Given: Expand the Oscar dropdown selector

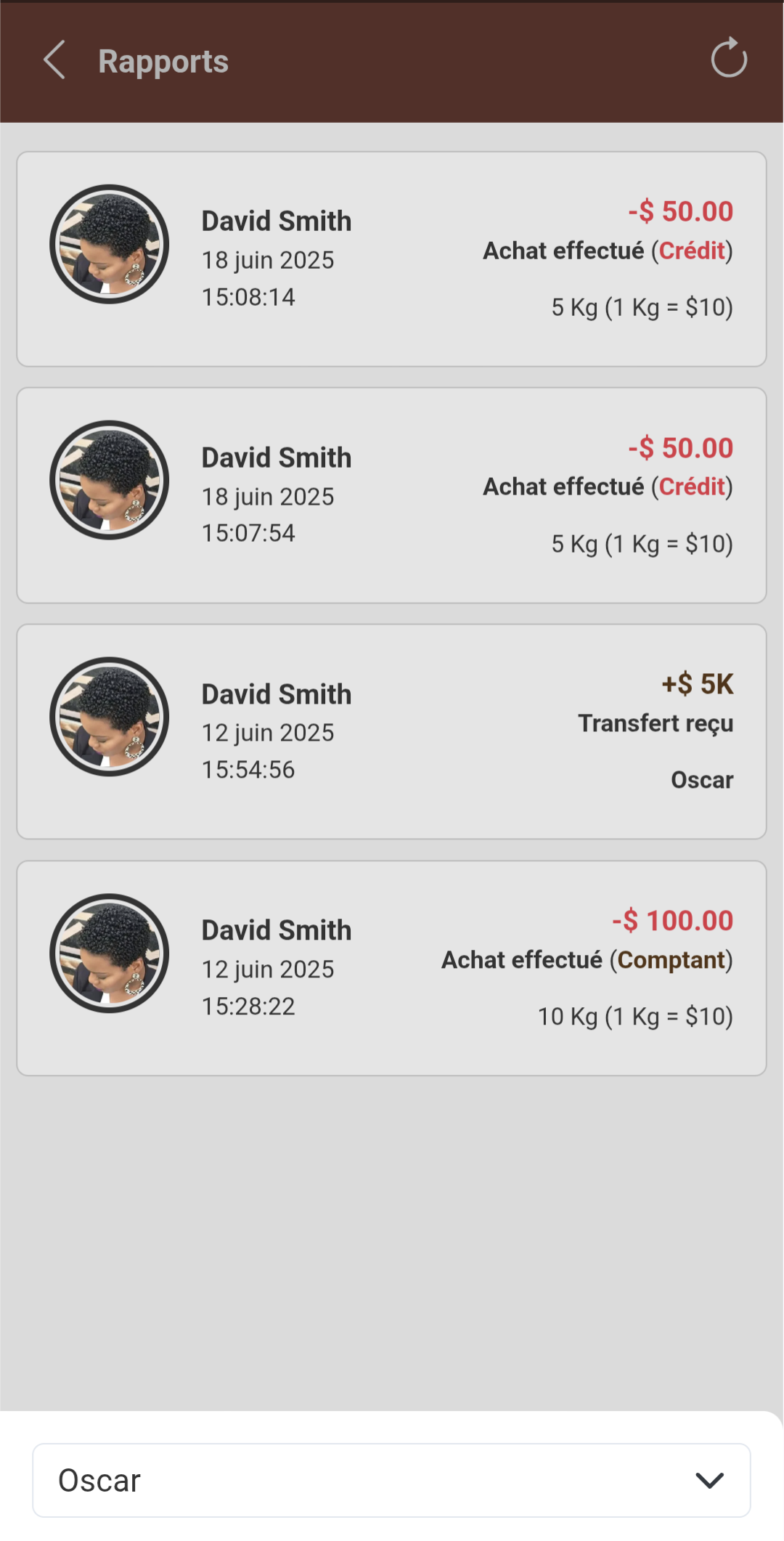Looking at the screenshot, I should tap(391, 1480).
